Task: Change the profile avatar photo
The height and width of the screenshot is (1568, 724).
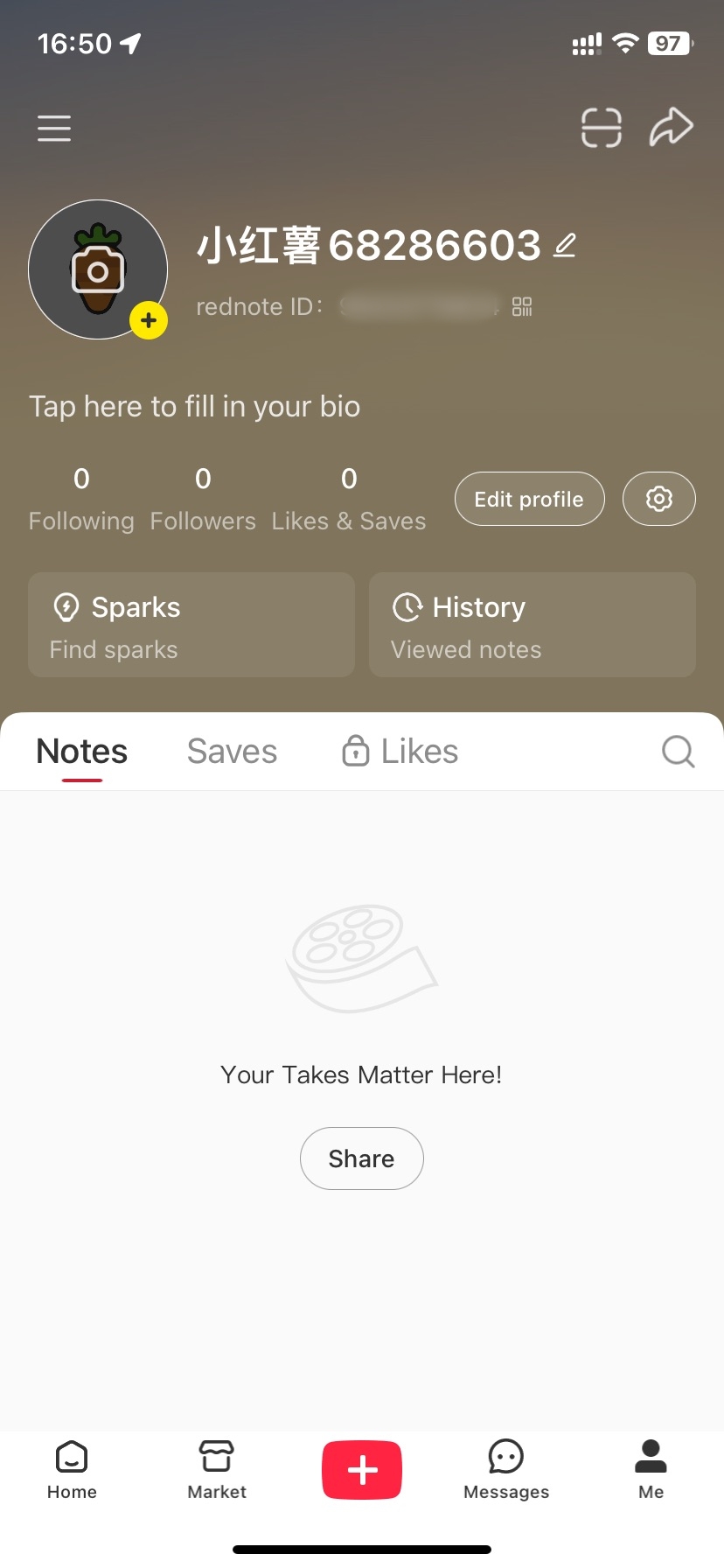Action: (98, 269)
